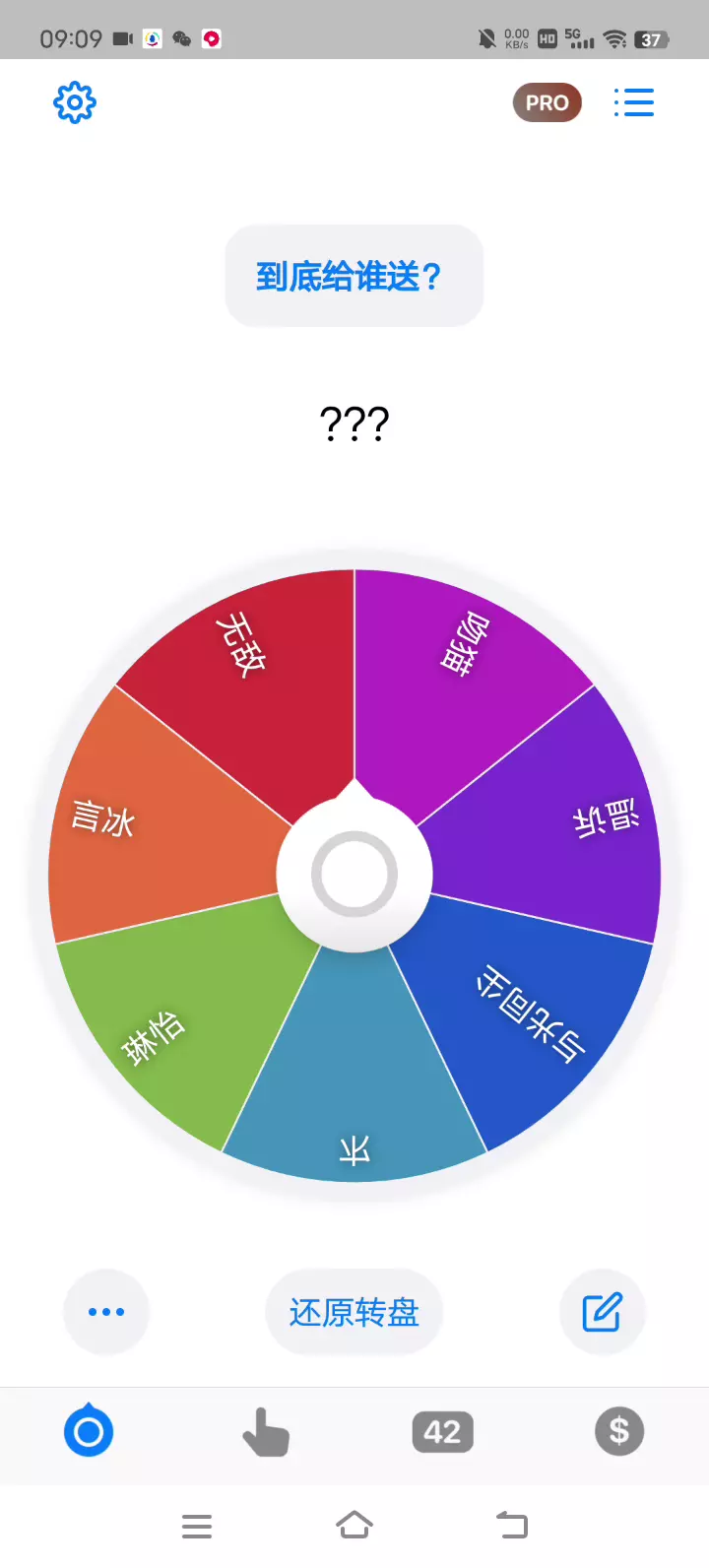
Task: Tap the PRO upgrade badge
Action: (x=548, y=102)
